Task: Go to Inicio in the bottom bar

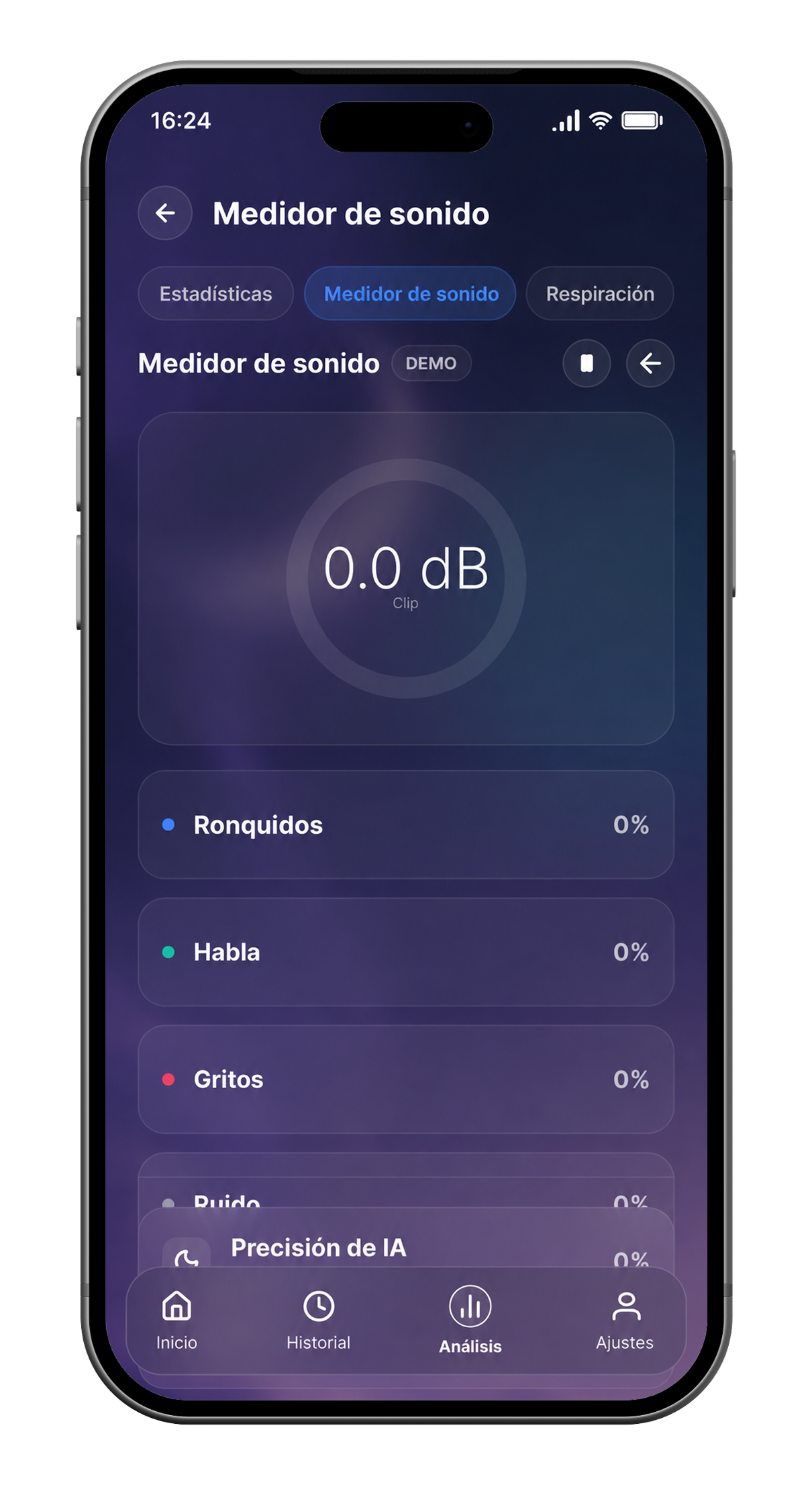Action: tap(176, 1320)
